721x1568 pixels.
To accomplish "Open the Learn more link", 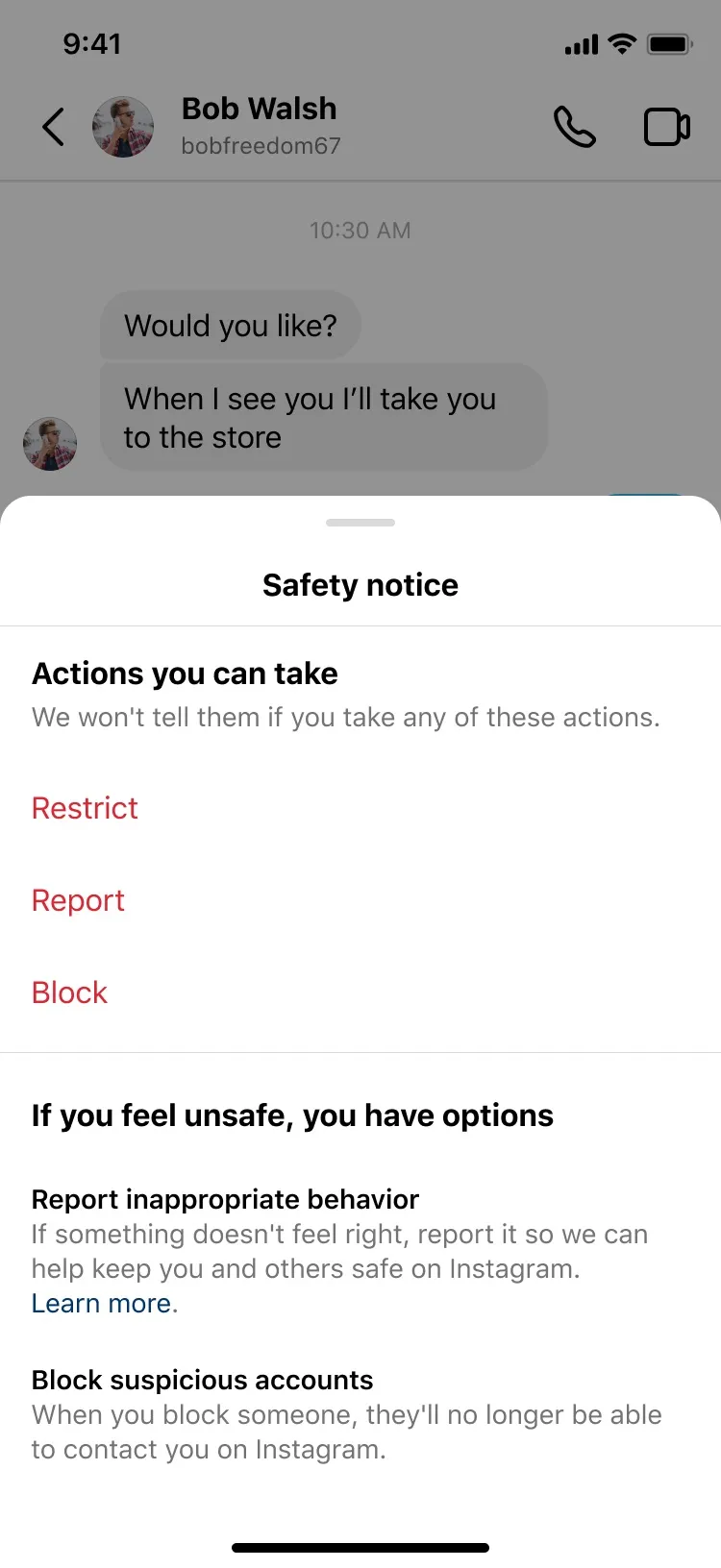I will click(102, 1303).
